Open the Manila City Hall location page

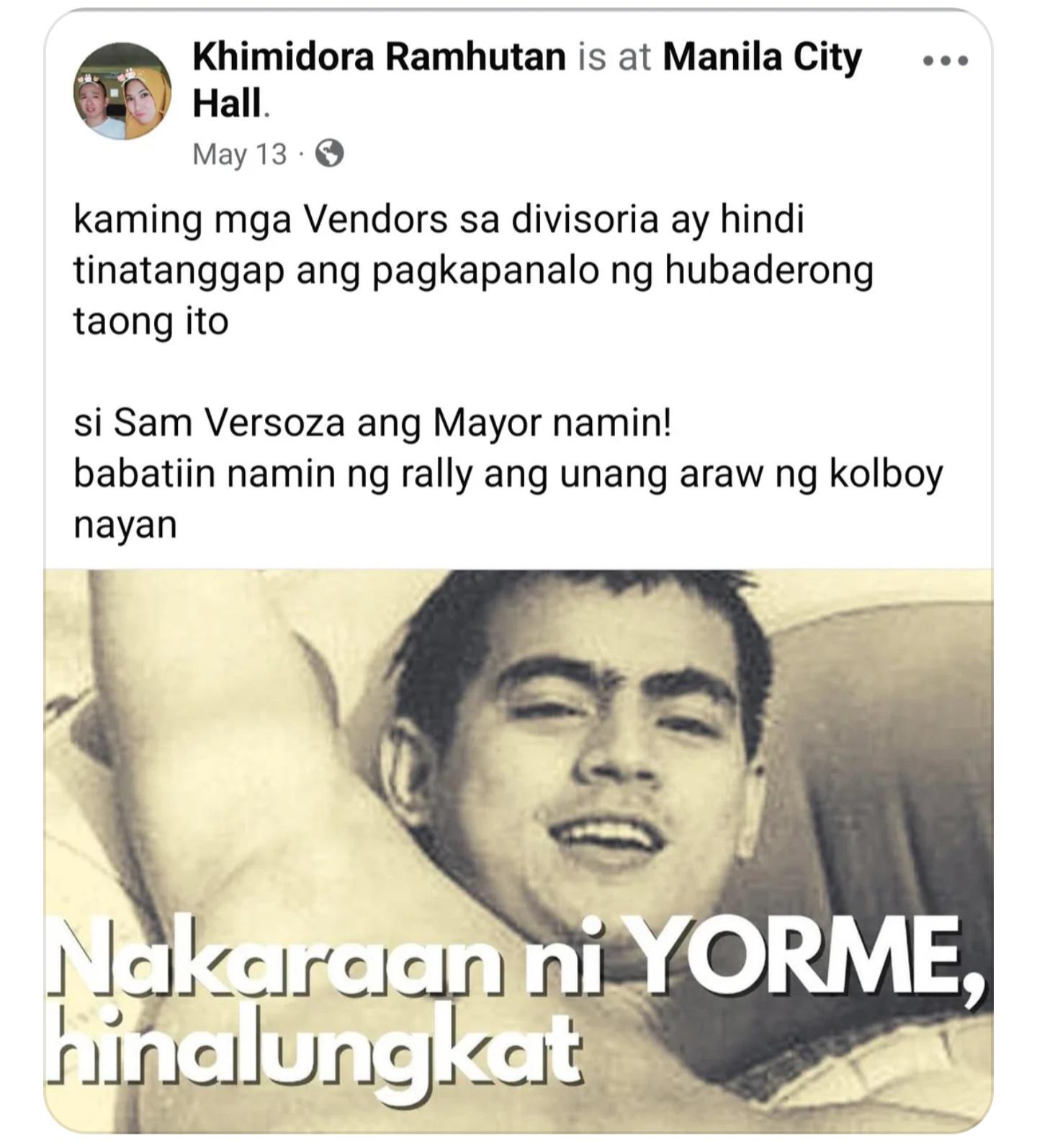tap(760, 58)
